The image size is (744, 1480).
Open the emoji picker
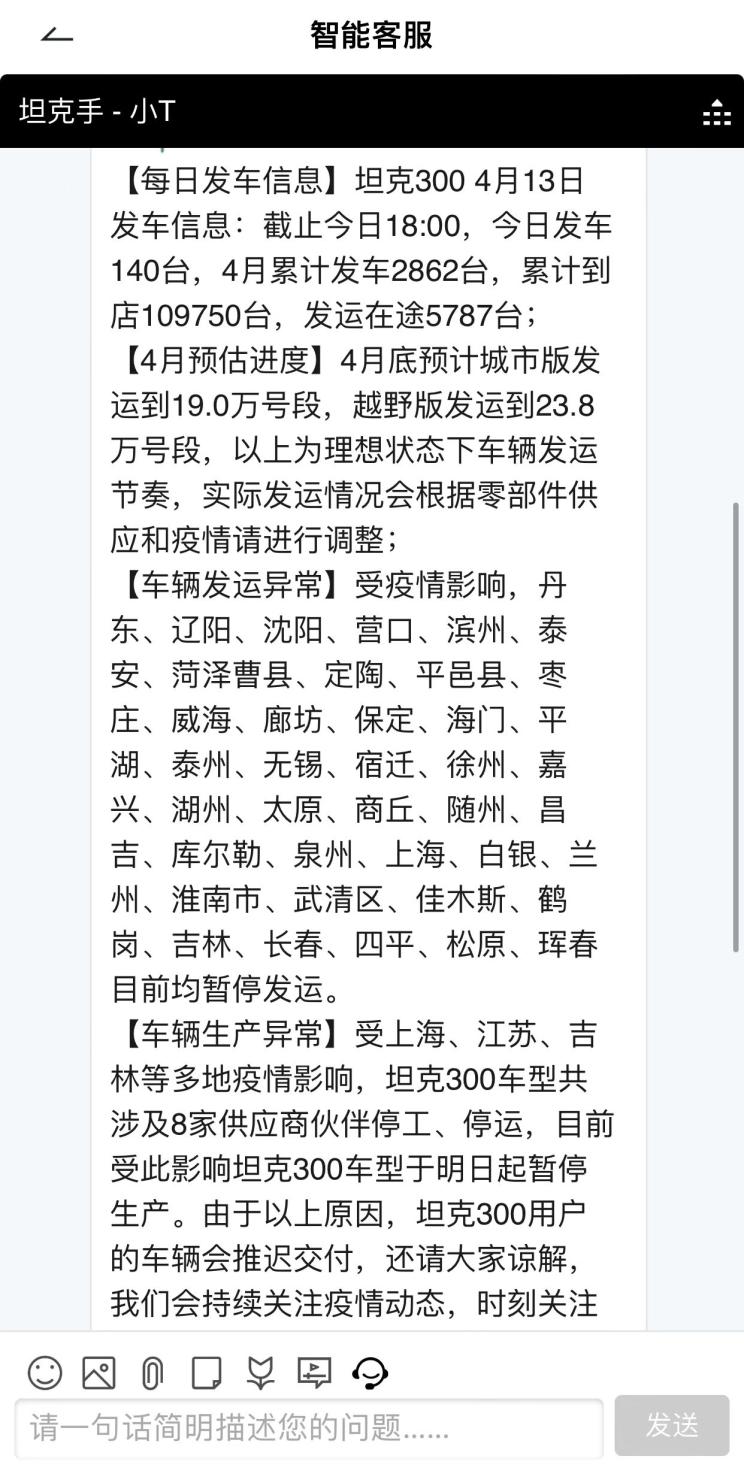tap(45, 1372)
